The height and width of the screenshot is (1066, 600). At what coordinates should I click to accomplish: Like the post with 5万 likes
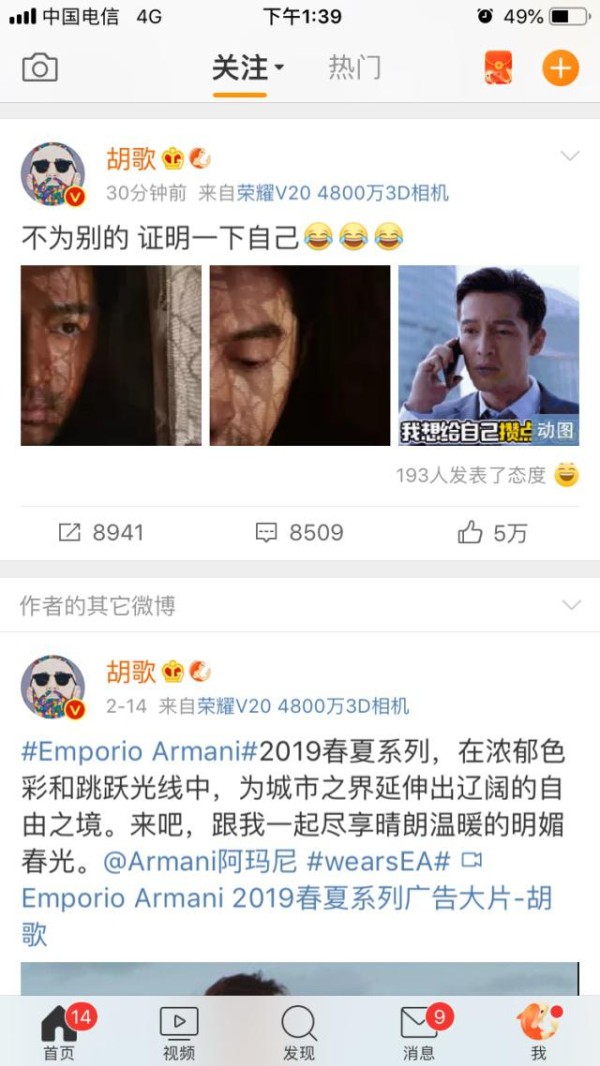point(492,533)
